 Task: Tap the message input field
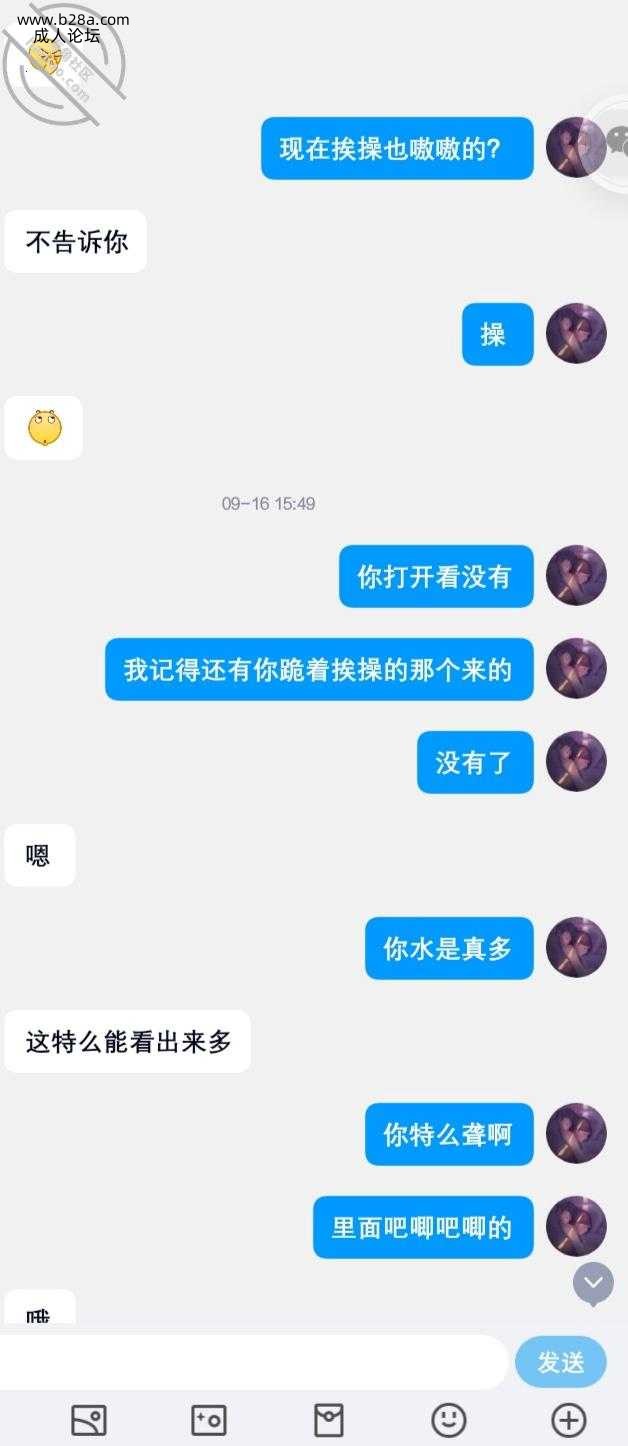tap(250, 1361)
